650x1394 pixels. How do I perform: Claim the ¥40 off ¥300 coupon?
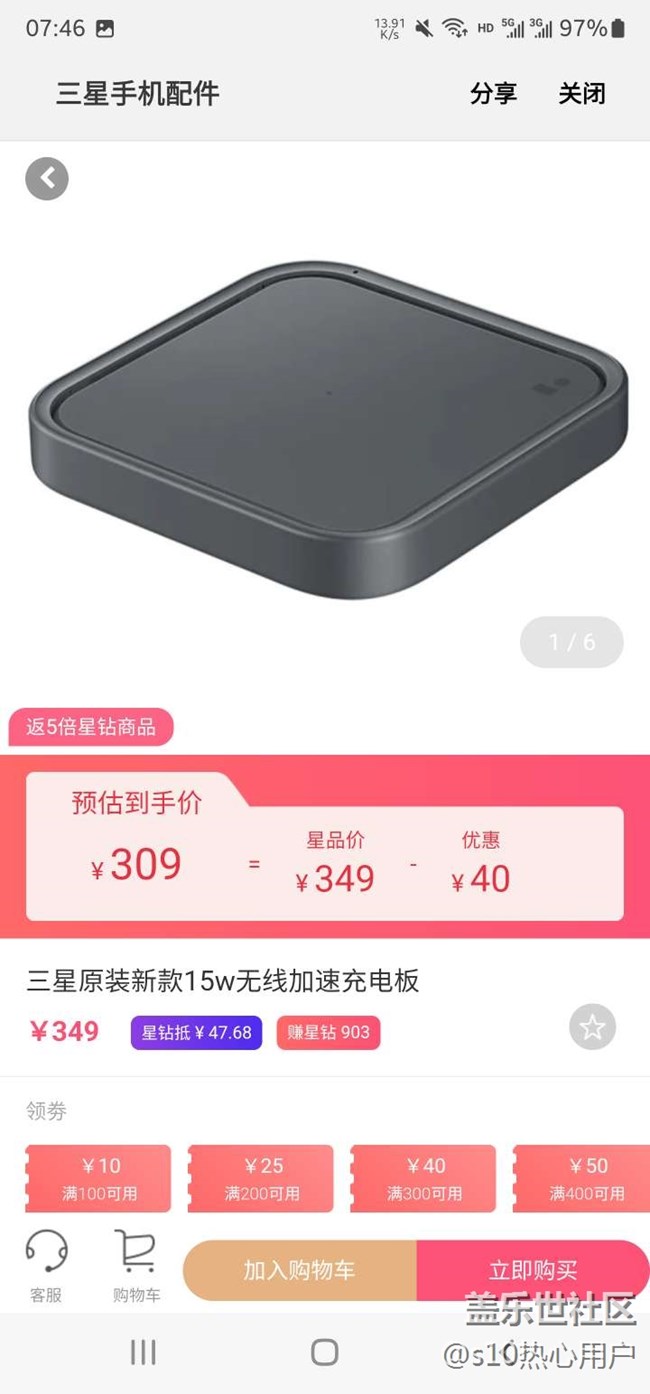pos(423,1178)
